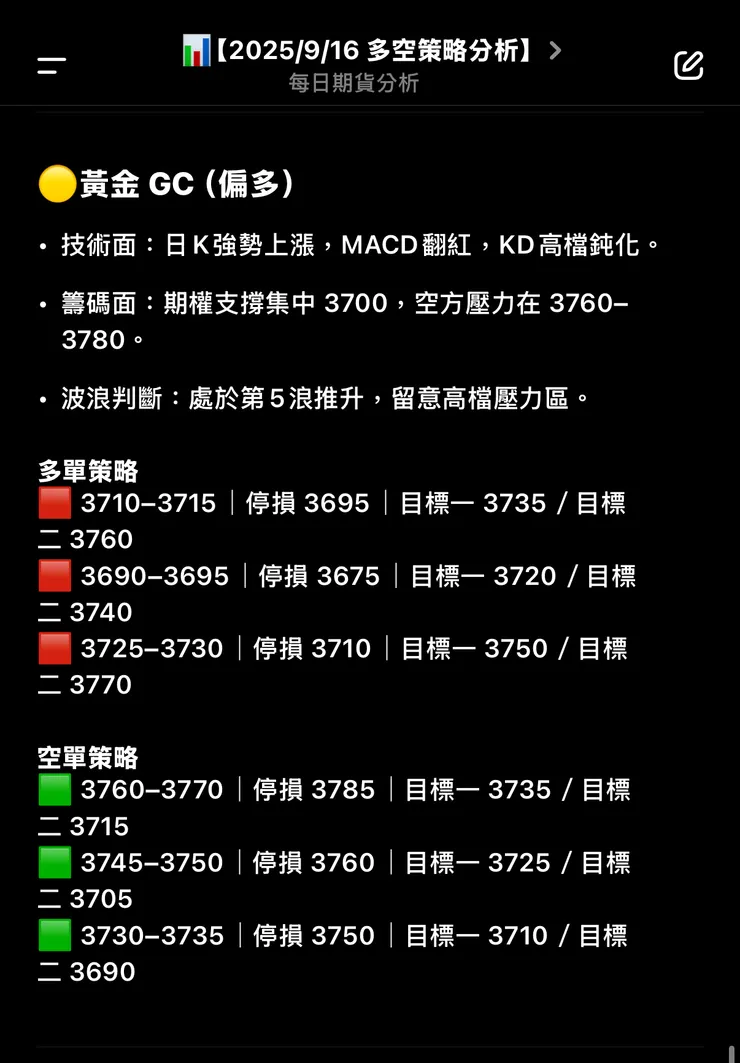
Task: Click the 停損 3785 text in short strategy
Action: coord(310,790)
